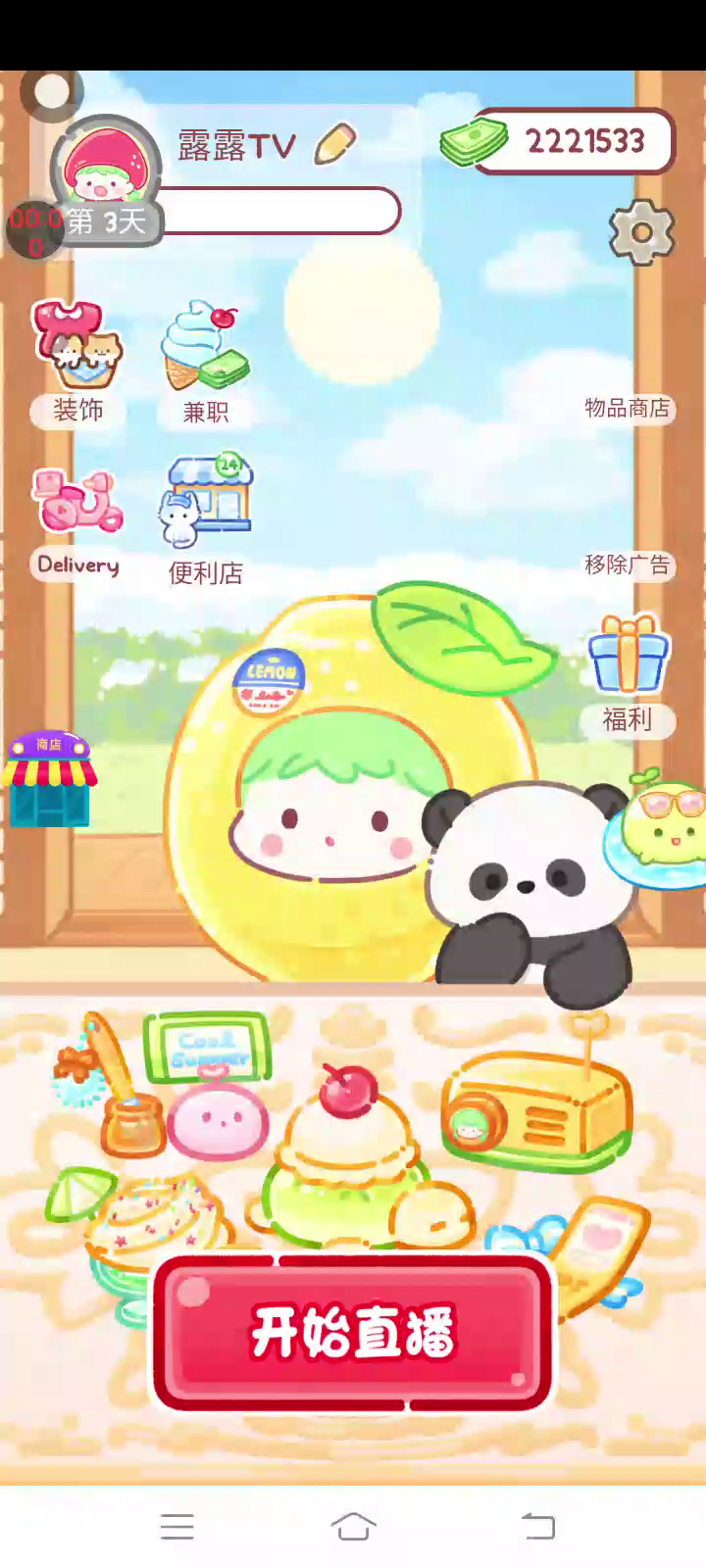706x1568 pixels.
Task: Open the 便利店 convenience store
Action: tap(205, 519)
